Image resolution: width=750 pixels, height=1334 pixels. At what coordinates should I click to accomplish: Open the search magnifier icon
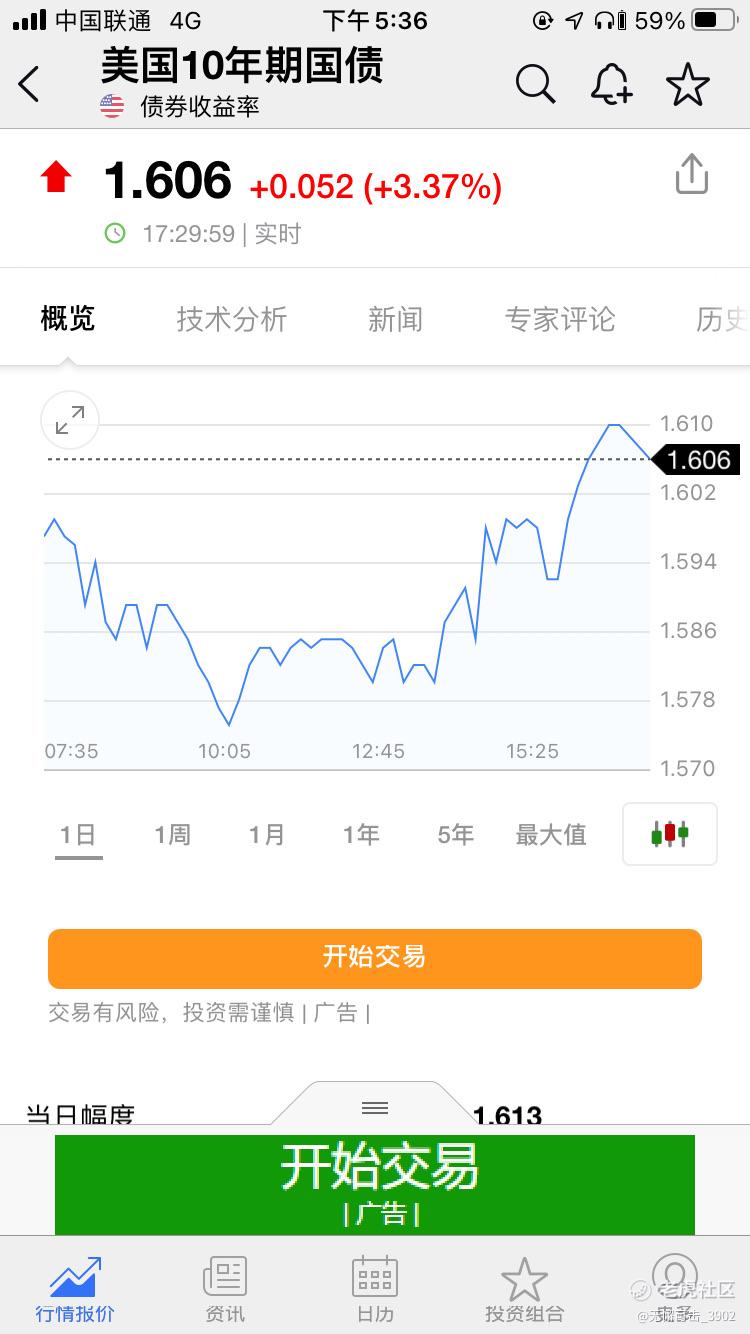pos(535,85)
